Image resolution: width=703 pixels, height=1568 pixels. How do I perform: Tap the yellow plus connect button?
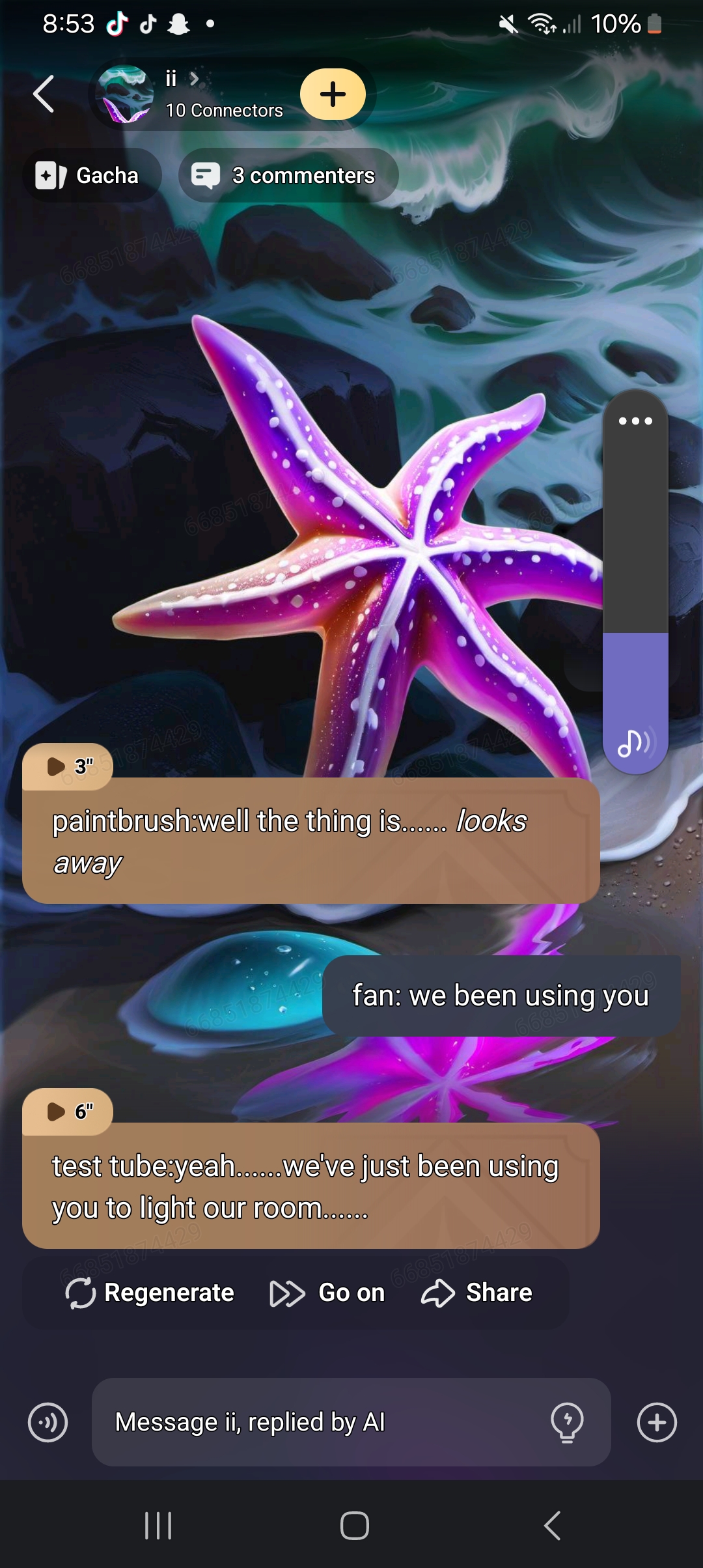[333, 94]
